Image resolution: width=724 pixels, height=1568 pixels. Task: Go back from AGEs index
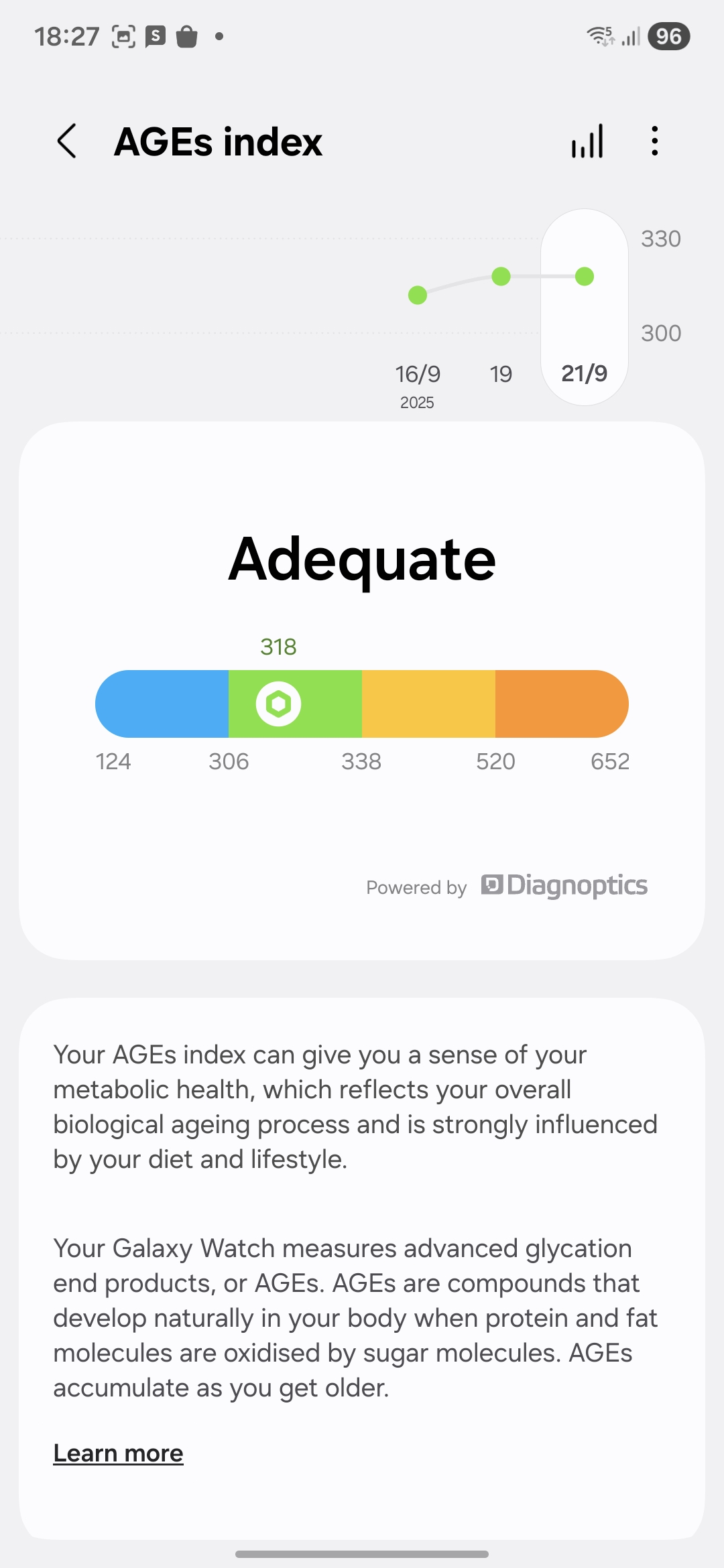point(67,141)
